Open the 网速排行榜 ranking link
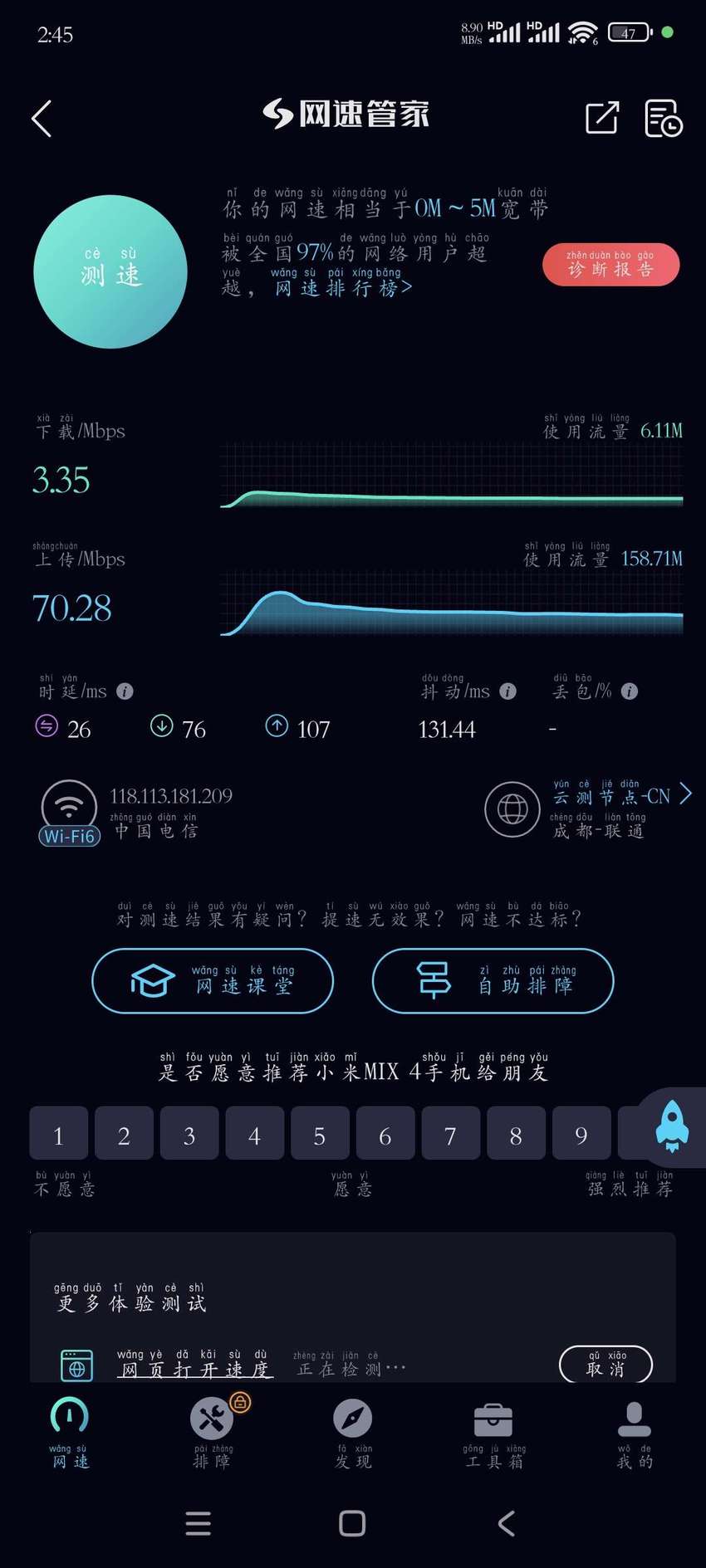706x1568 pixels. [x=344, y=288]
